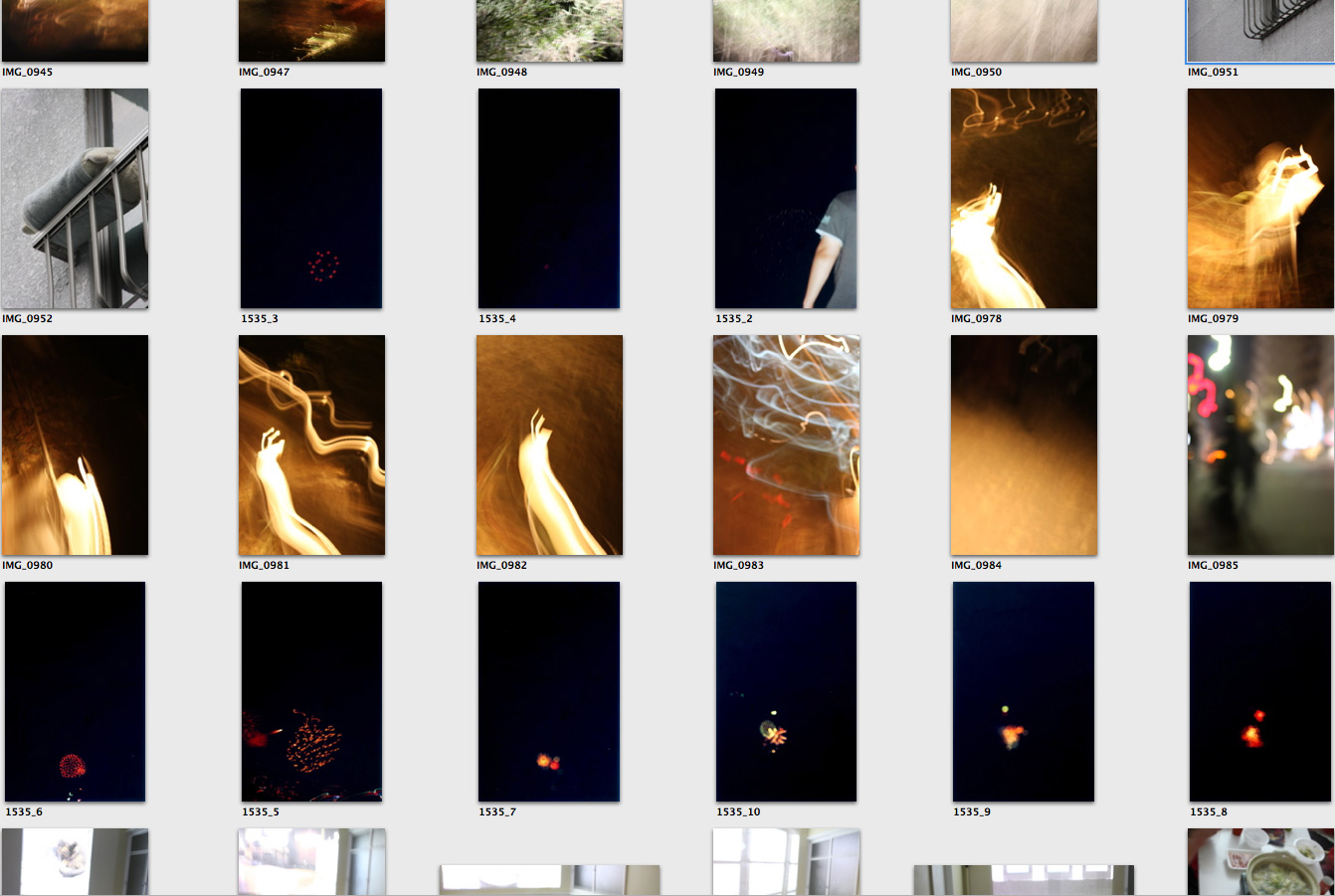Image resolution: width=1335 pixels, height=896 pixels.
Task: Select the IMG_0952 photo thumbnail
Action: [75, 198]
